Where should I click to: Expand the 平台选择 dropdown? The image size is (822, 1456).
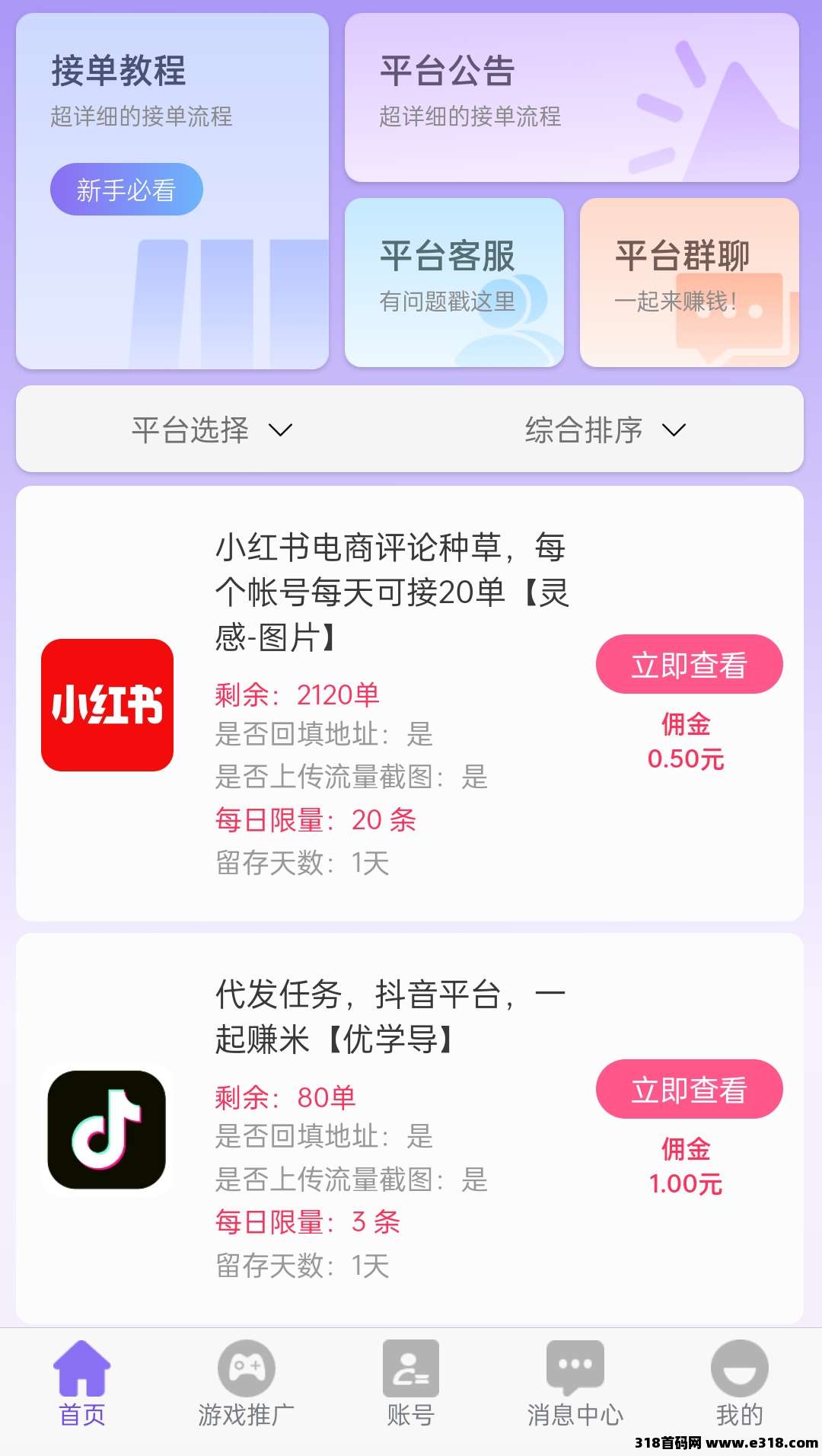coord(212,429)
